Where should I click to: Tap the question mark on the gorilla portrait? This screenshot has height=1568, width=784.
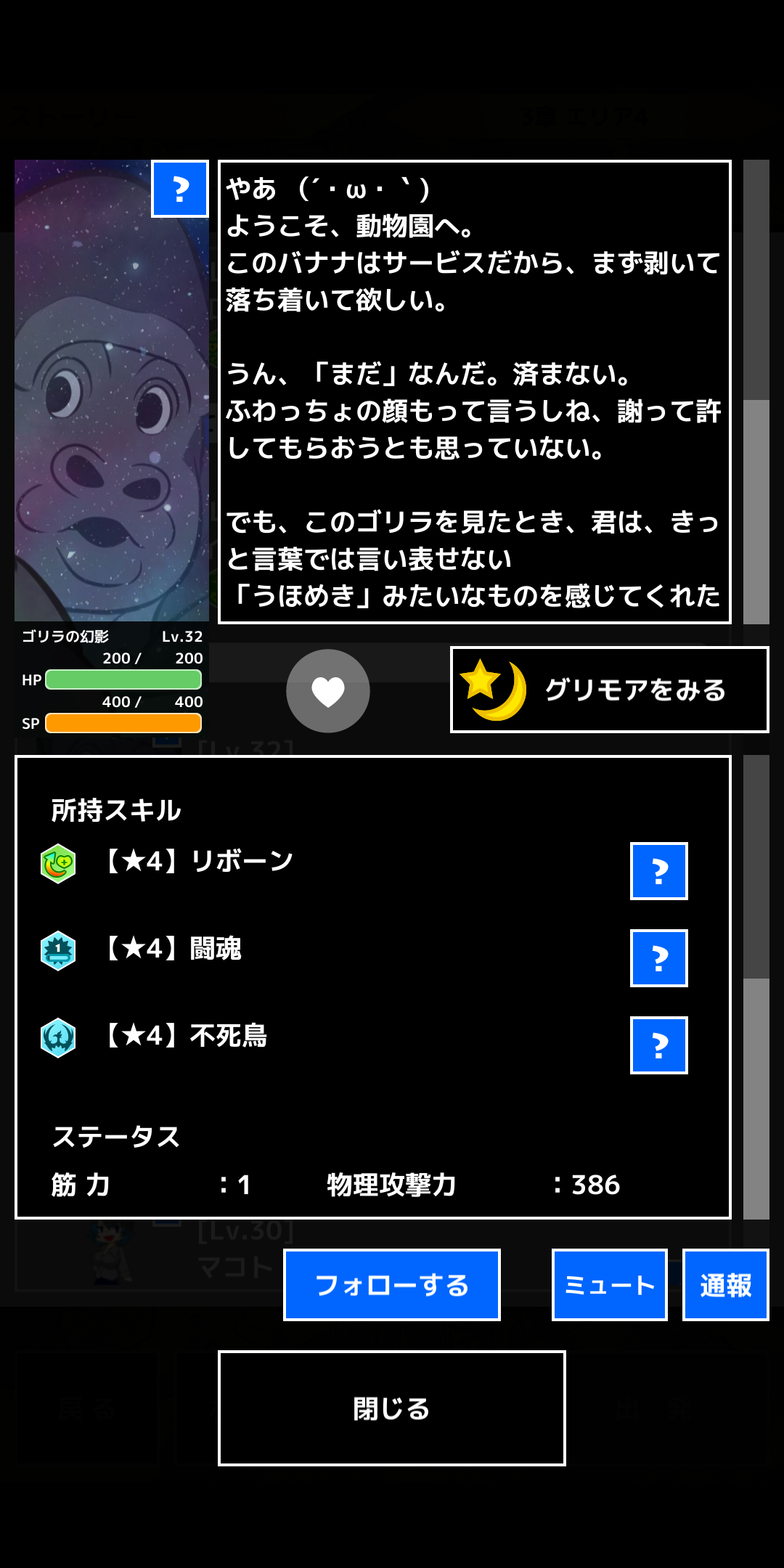tap(180, 189)
